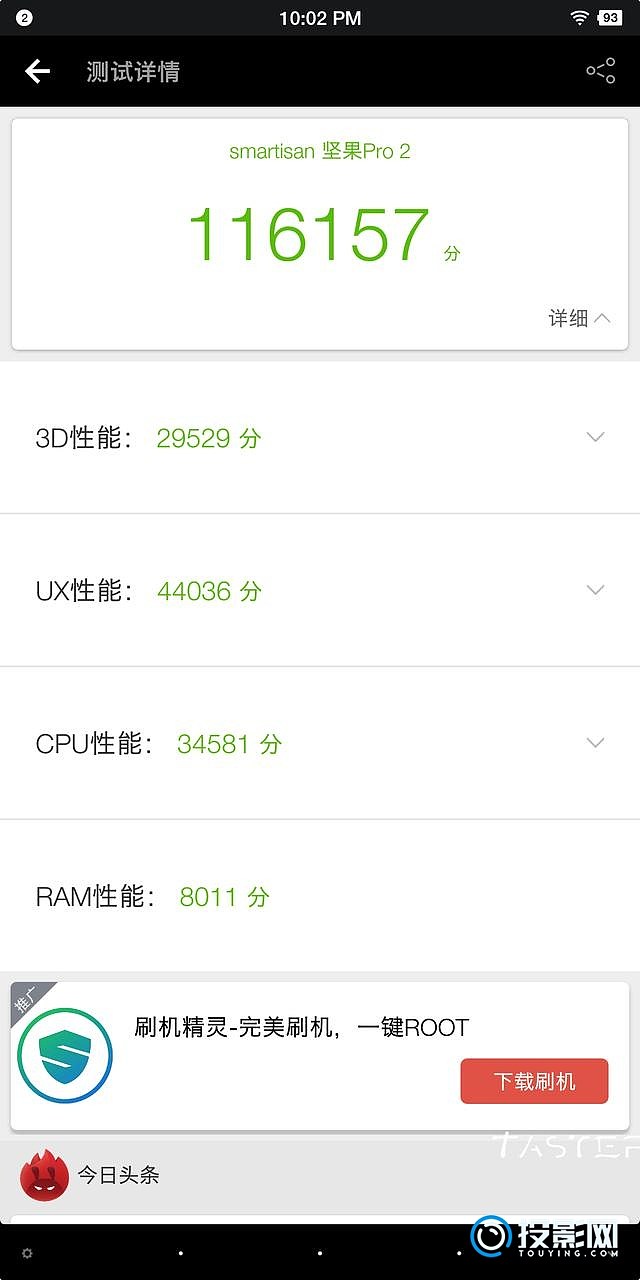640x1280 pixels.
Task: Share the benchmark score
Action: tap(600, 71)
